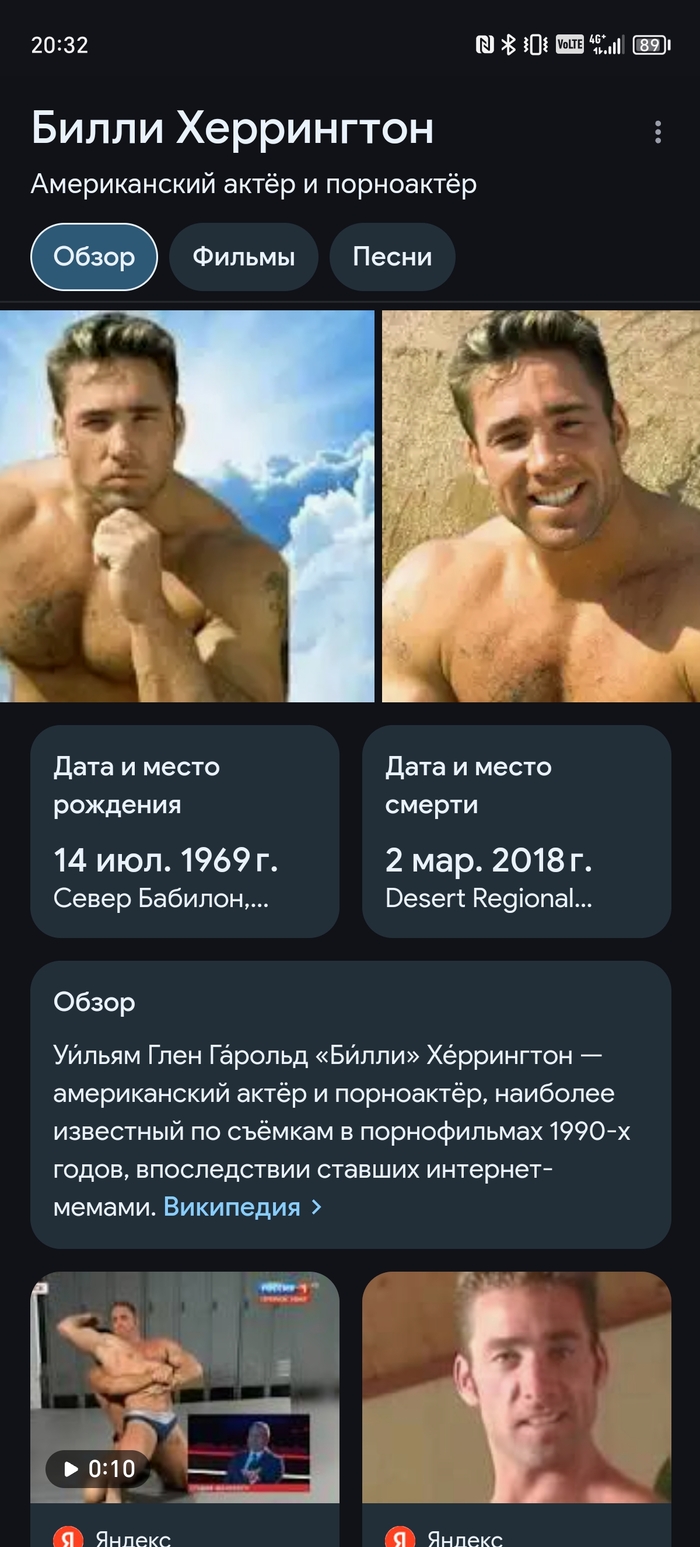Viewport: 700px width, 1547px height.
Task: Select the Обзор tab
Action: click(x=94, y=257)
